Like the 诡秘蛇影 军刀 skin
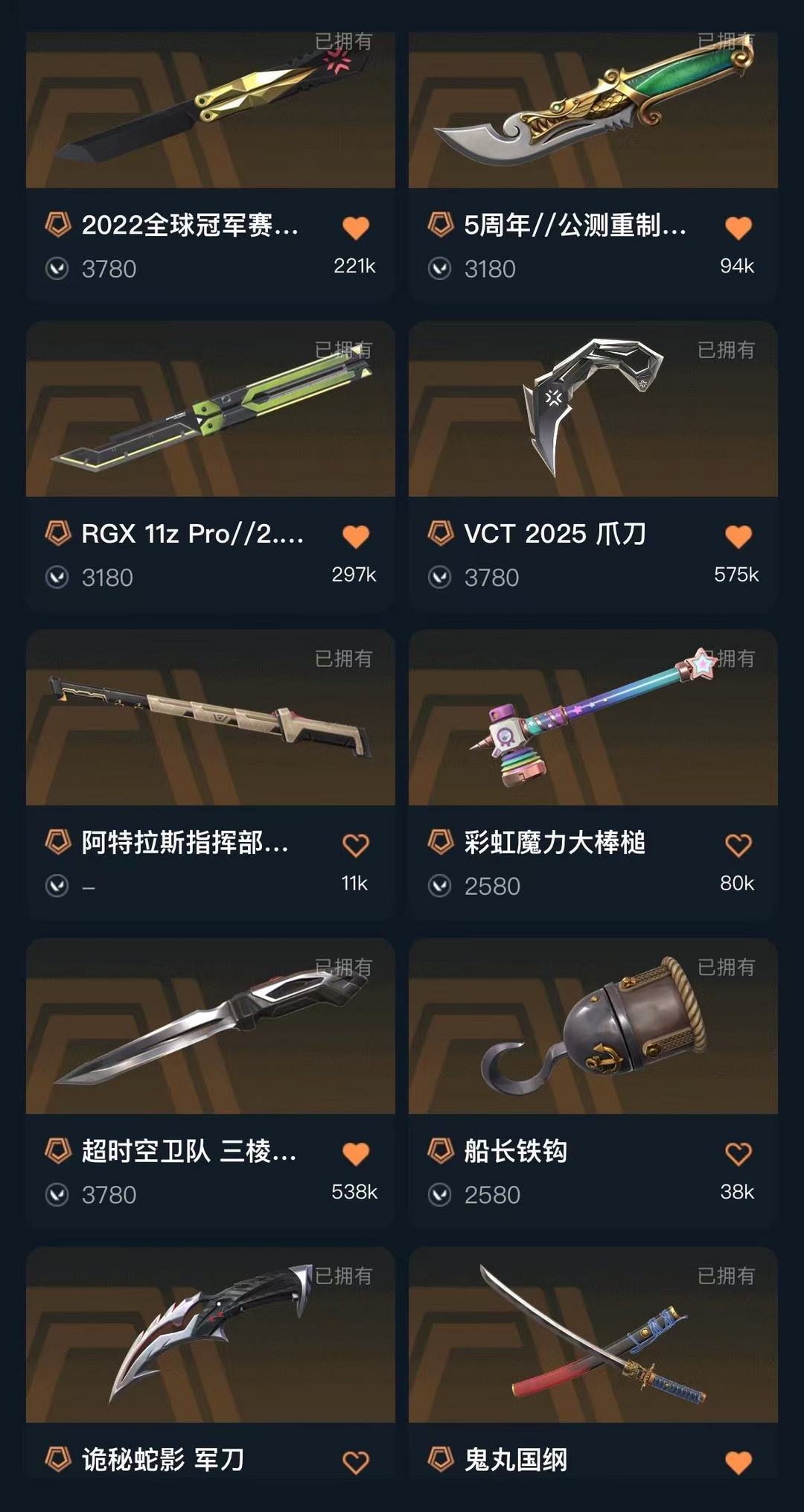Viewport: 804px width, 1512px height. (356, 1462)
